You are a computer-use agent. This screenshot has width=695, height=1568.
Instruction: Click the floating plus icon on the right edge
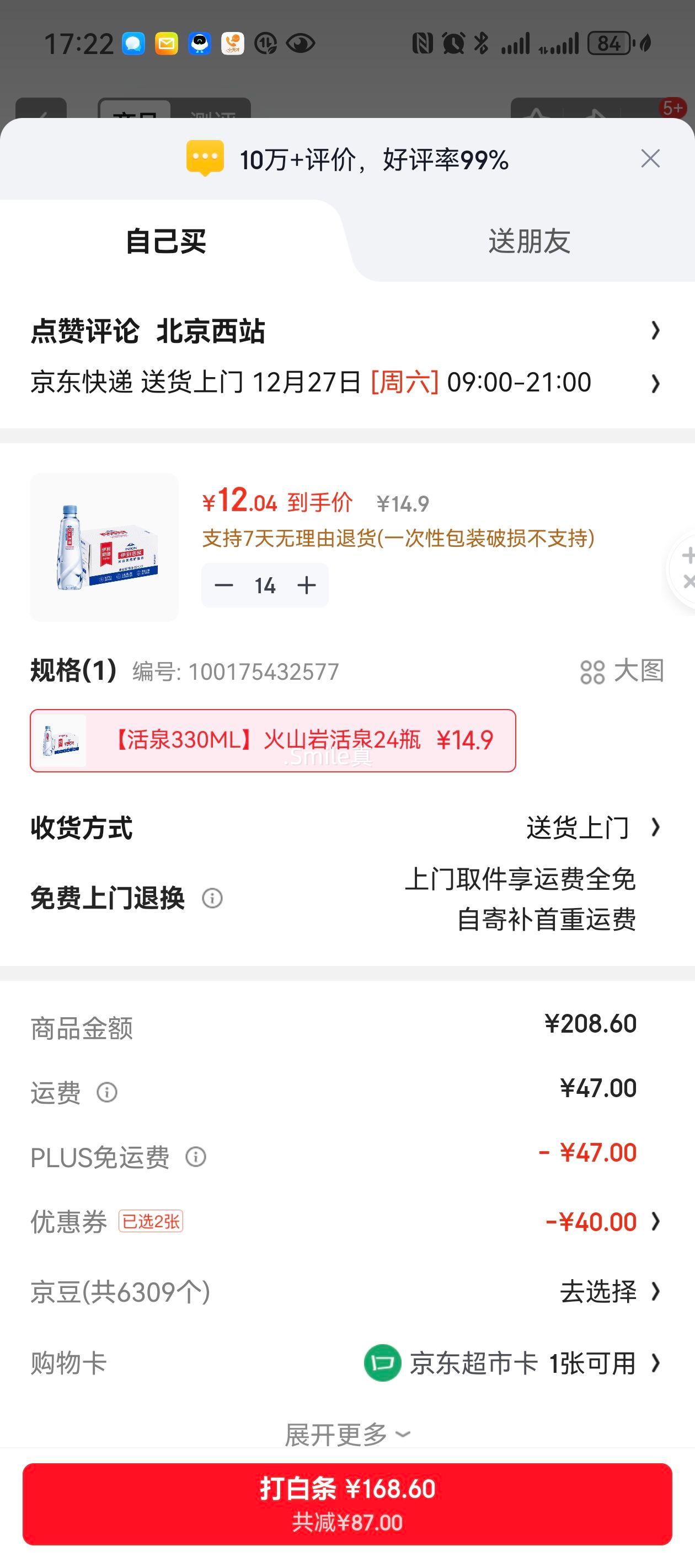point(689,555)
